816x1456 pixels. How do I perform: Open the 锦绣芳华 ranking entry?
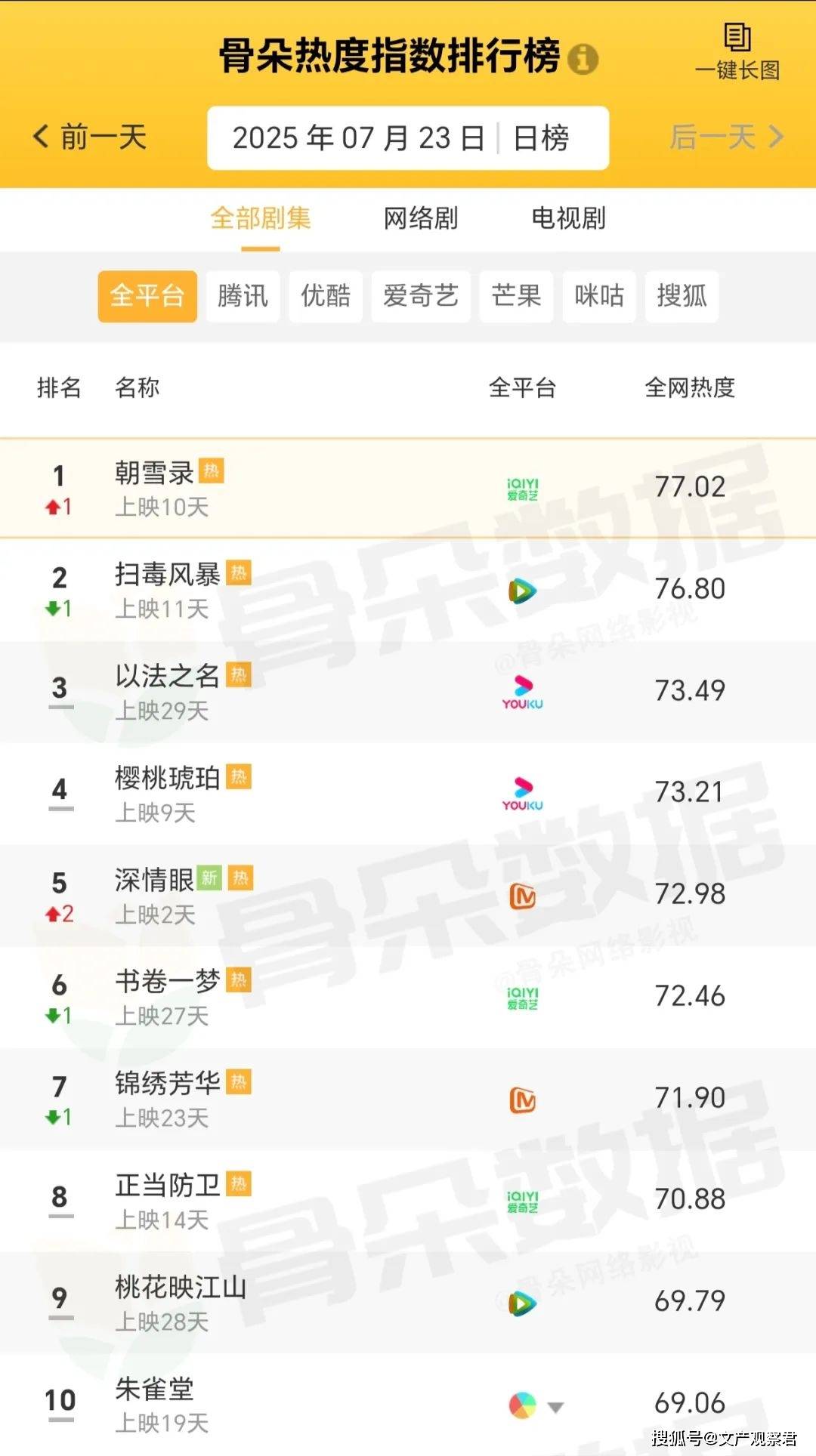408,1100
